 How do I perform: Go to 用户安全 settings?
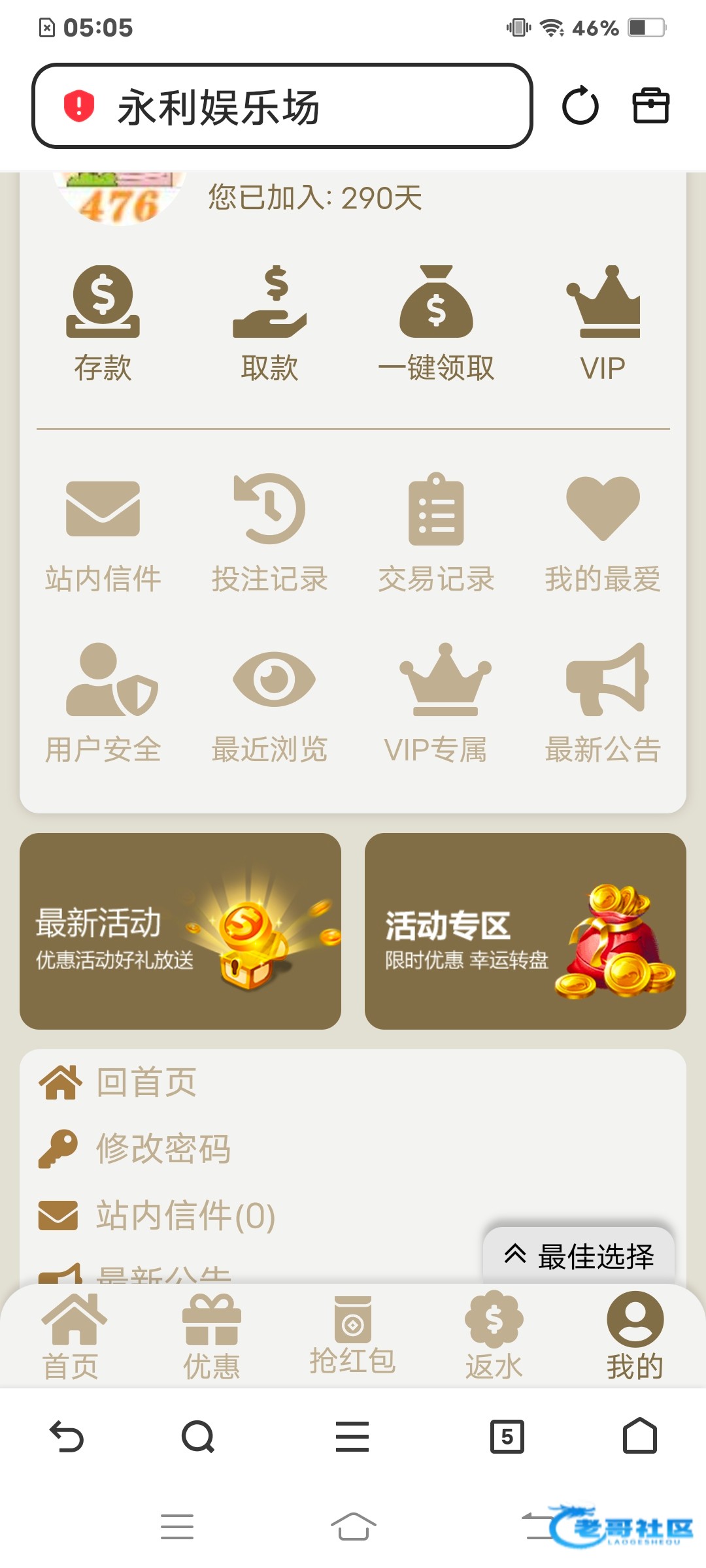click(x=103, y=704)
